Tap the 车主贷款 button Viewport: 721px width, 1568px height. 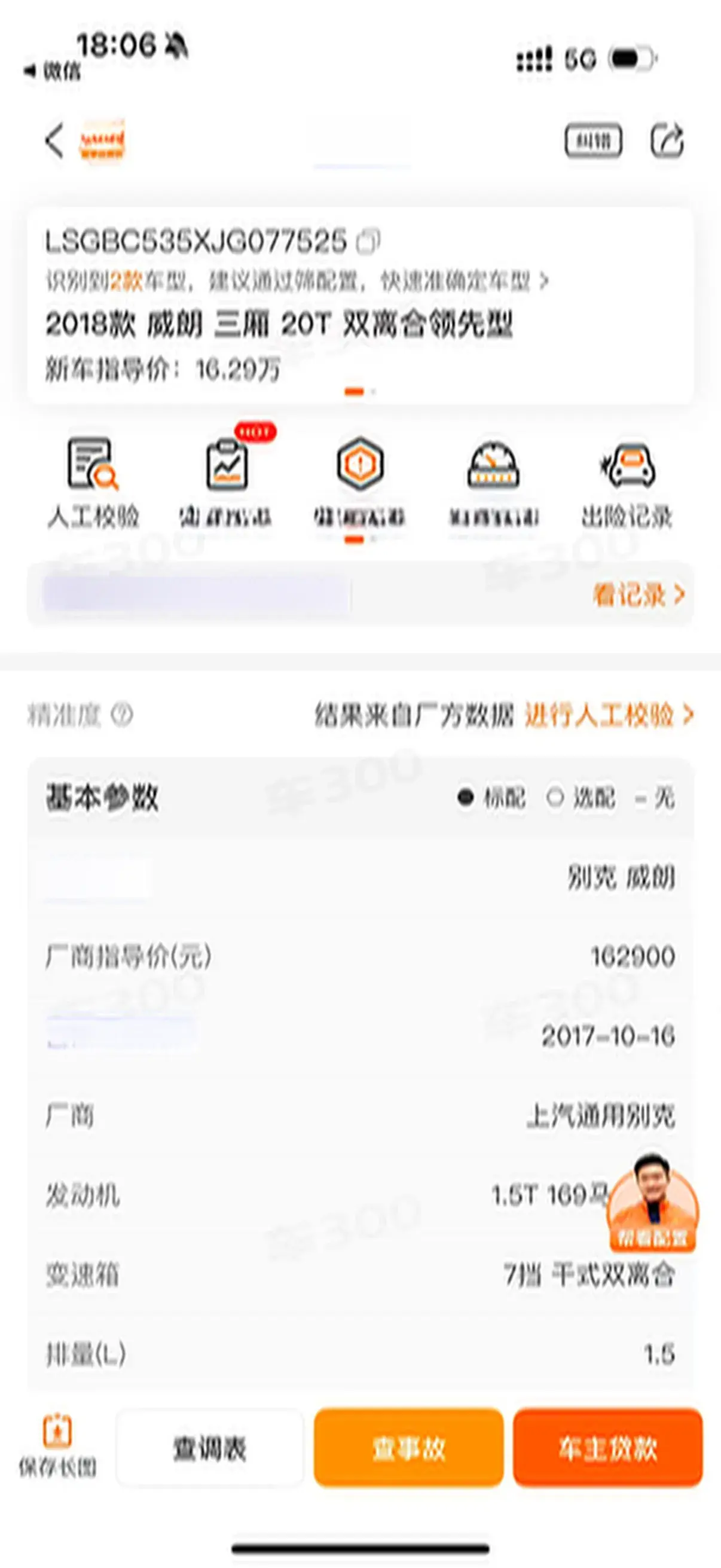[x=607, y=1448]
